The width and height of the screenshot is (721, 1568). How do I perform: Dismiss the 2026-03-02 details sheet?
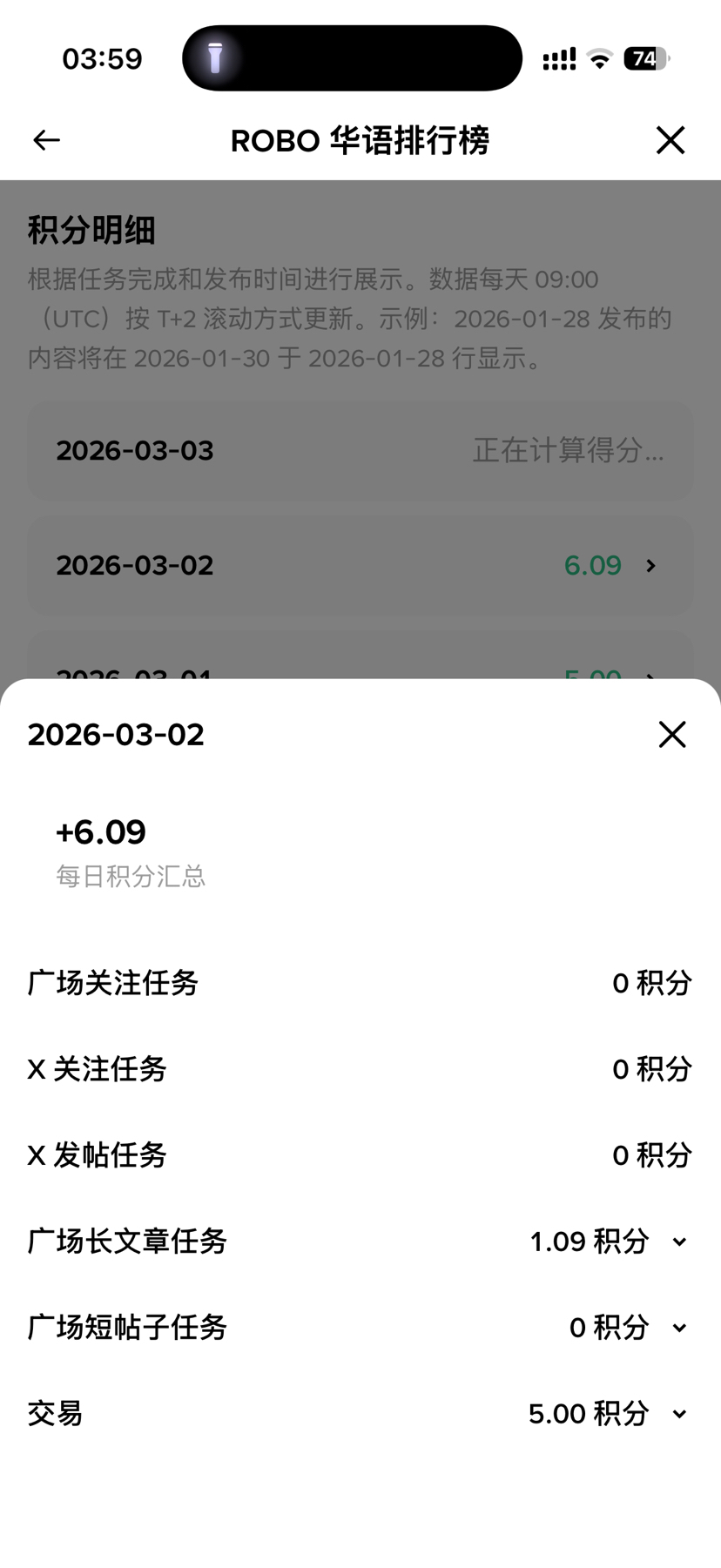671,734
